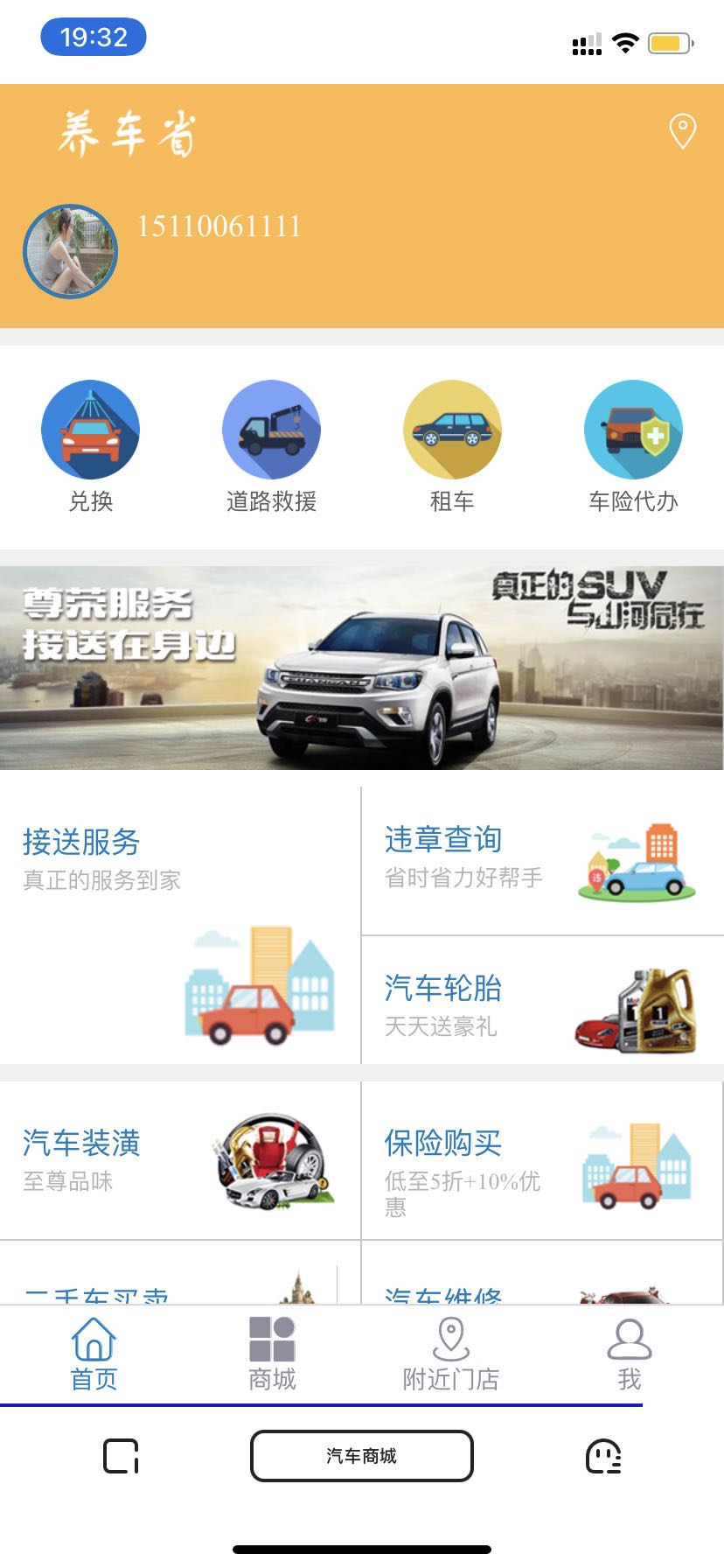Image resolution: width=724 pixels, height=1568 pixels.
Task: Open the 我 profile tab
Action: (x=629, y=1354)
